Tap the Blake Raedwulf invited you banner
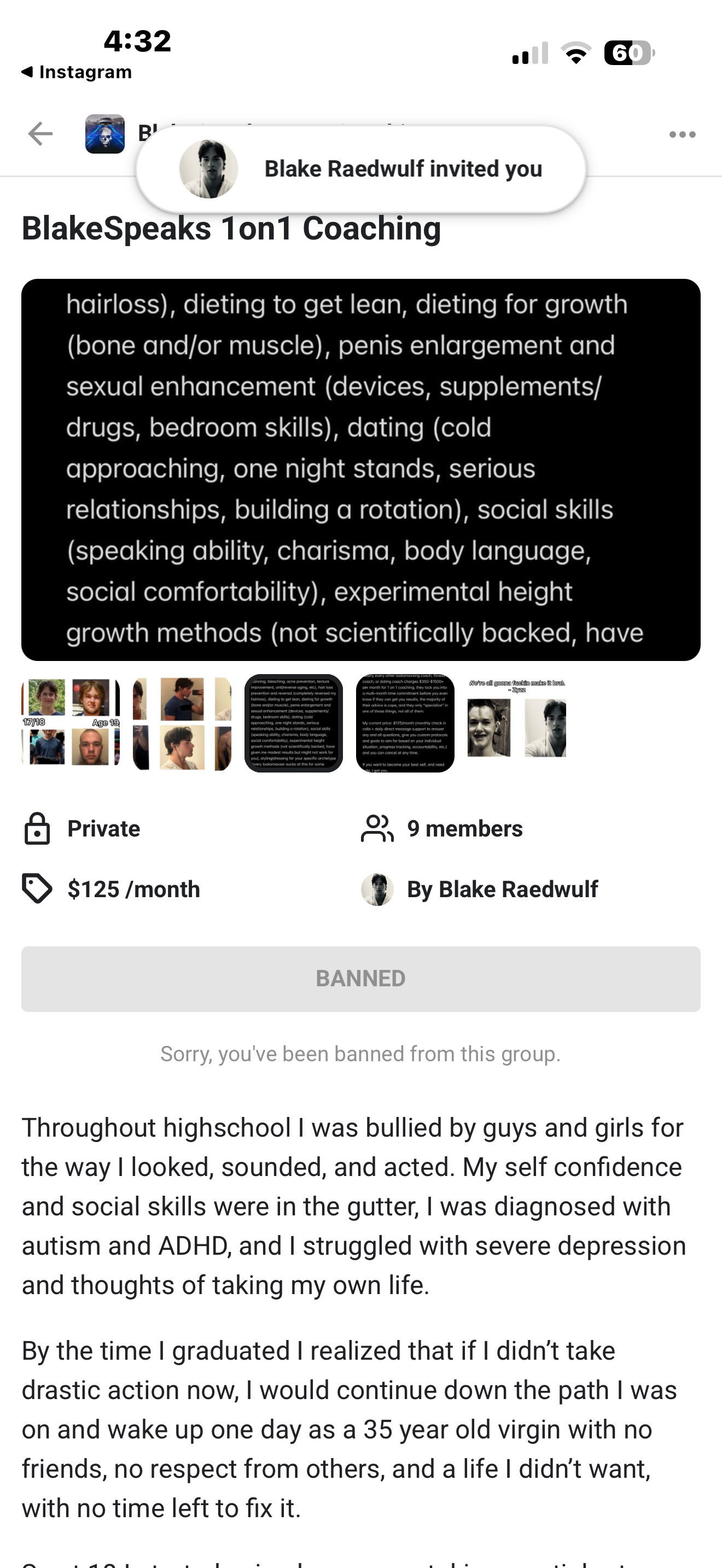Image resolution: width=722 pixels, height=1568 pixels. [x=361, y=169]
